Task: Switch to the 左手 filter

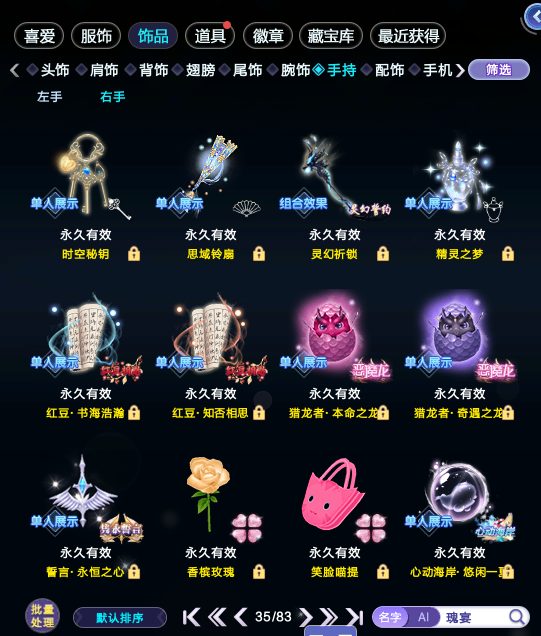Action: coord(49,97)
